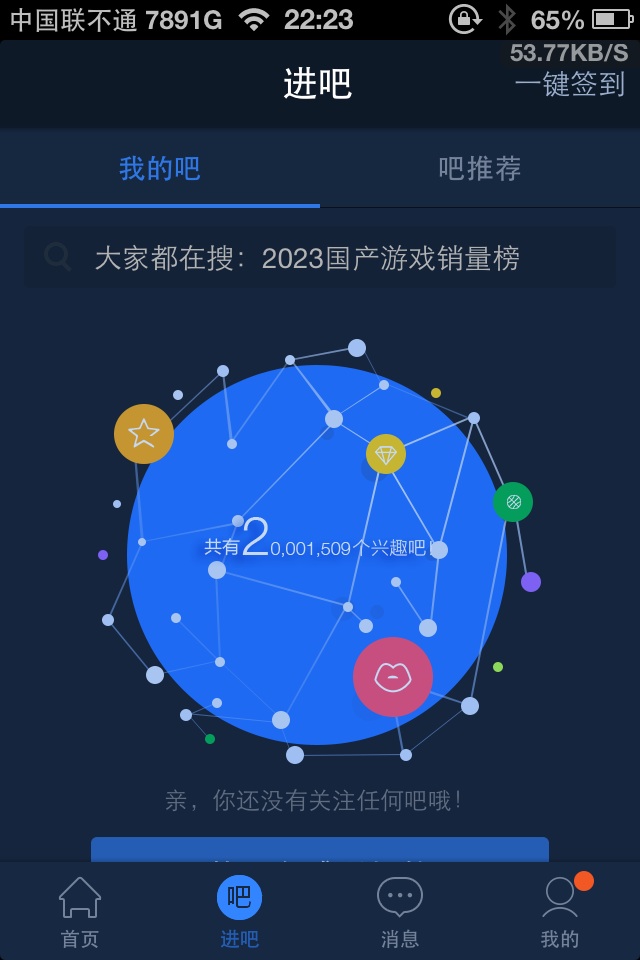The height and width of the screenshot is (960, 640).
Task: Select the 我的吧 tab
Action: 160,168
